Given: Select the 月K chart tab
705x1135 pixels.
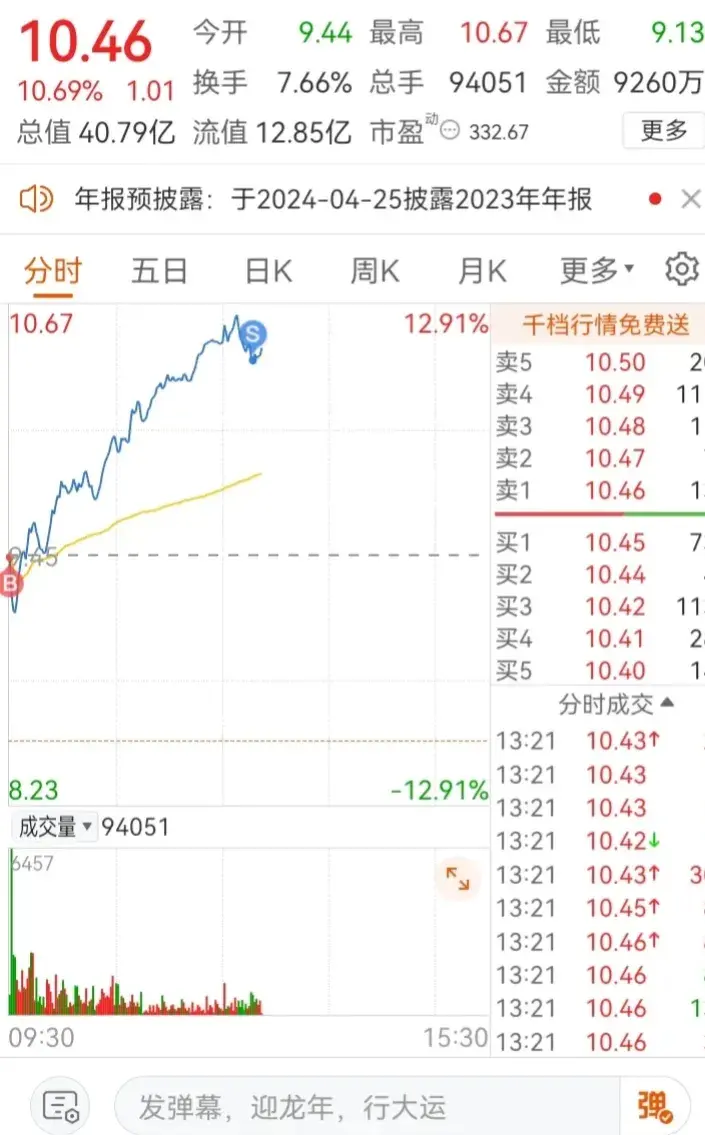Looking at the screenshot, I should (x=482, y=270).
